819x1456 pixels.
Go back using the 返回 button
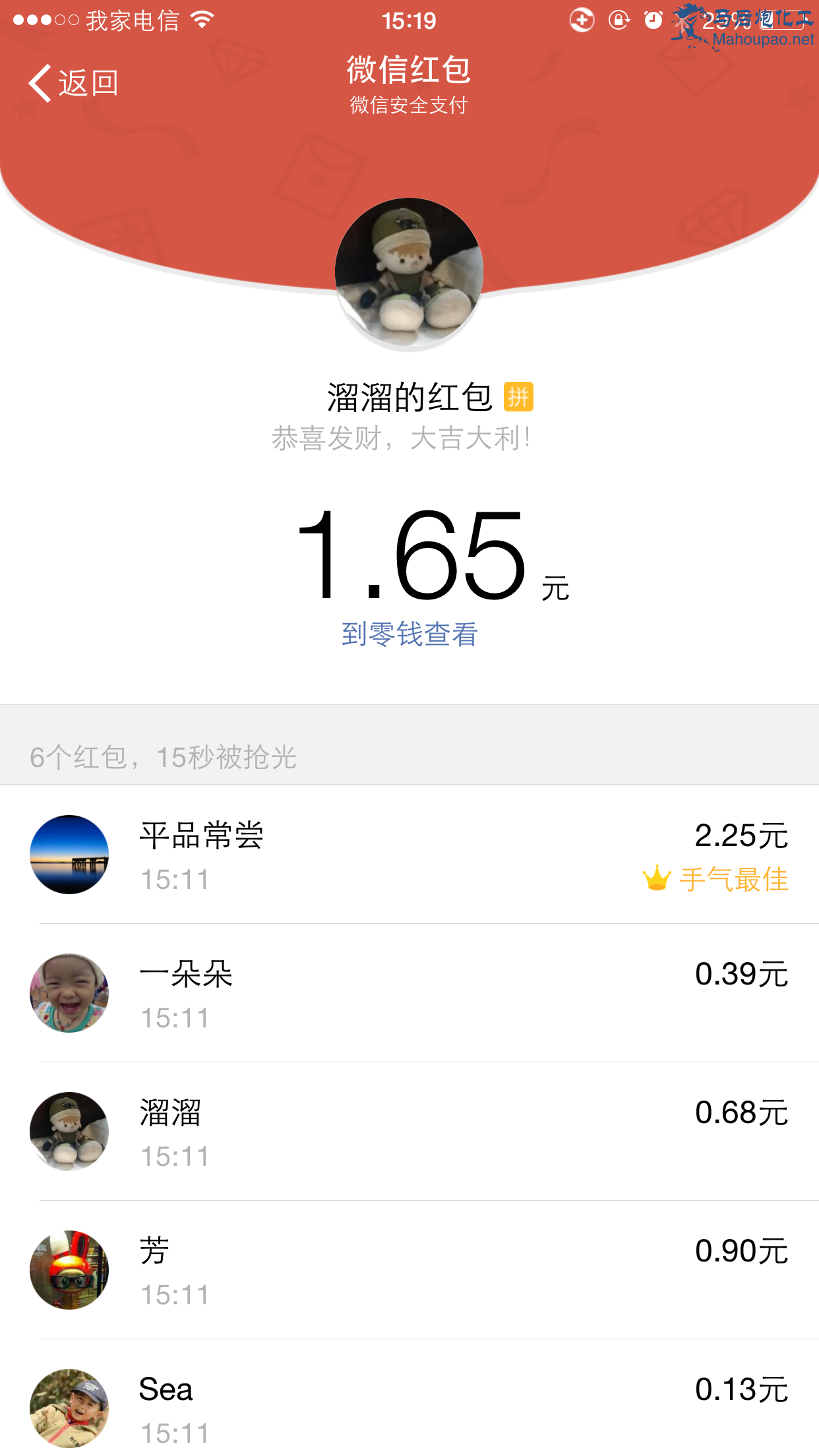point(74,84)
